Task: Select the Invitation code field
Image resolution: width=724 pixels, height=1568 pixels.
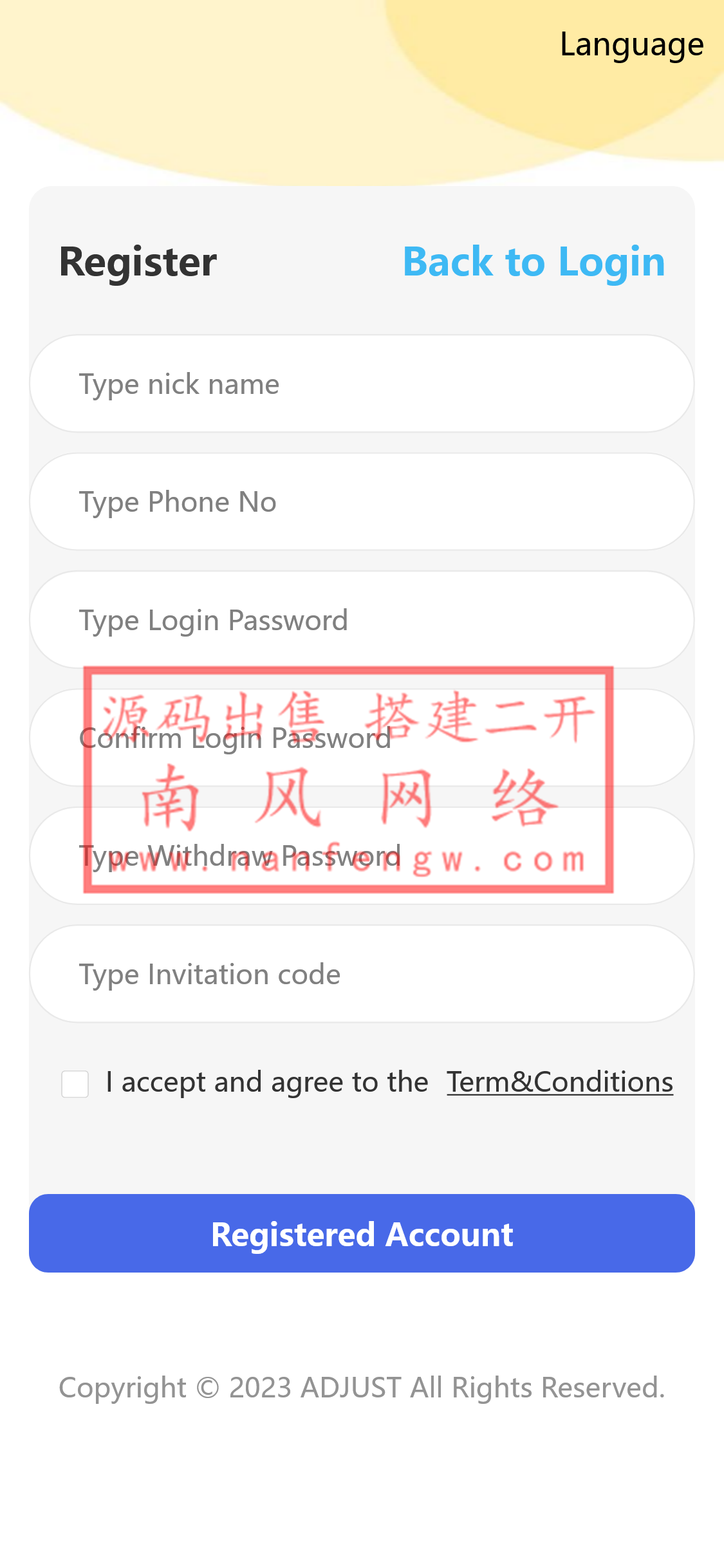Action: (362, 974)
